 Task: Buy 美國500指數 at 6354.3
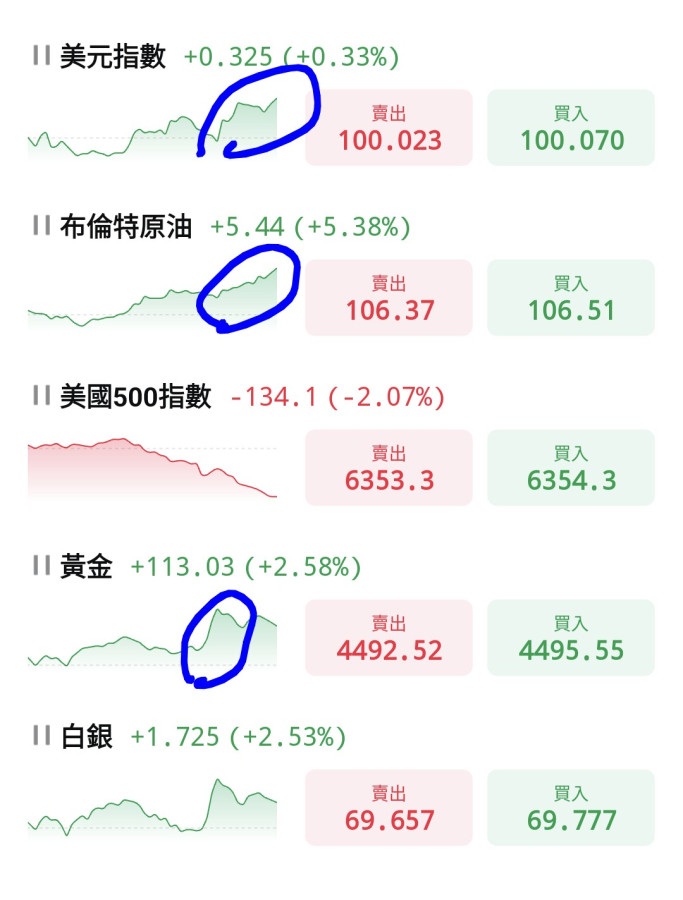[571, 468]
